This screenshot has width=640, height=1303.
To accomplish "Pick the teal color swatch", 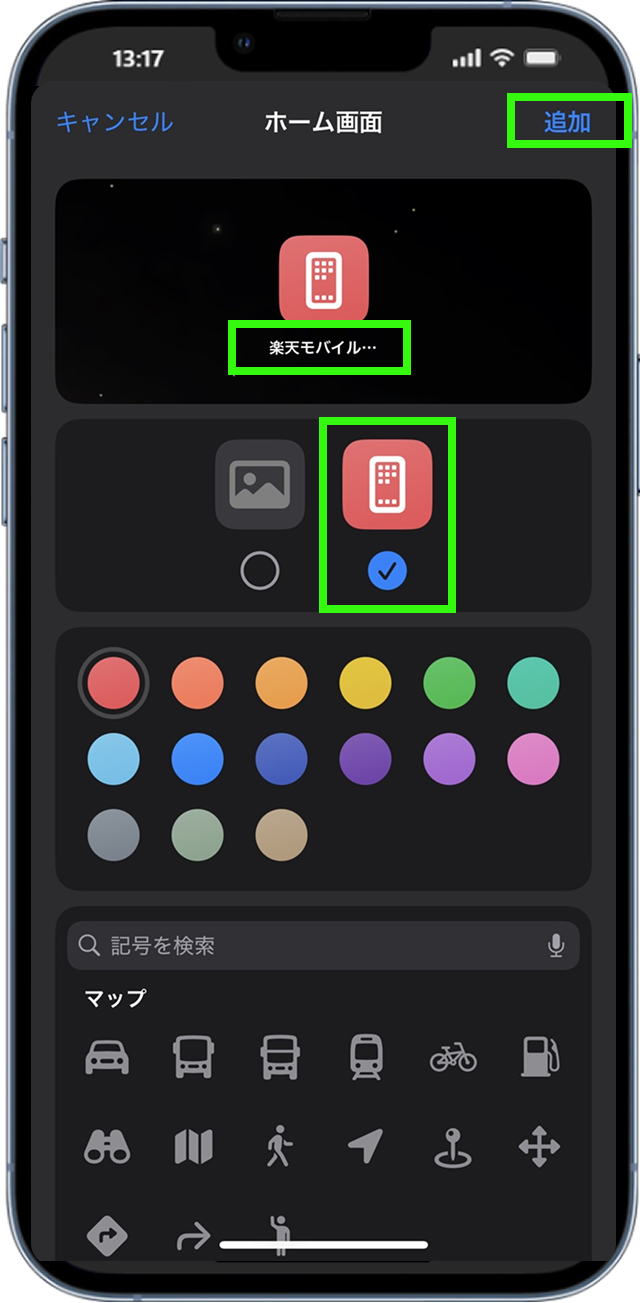I will 533,684.
